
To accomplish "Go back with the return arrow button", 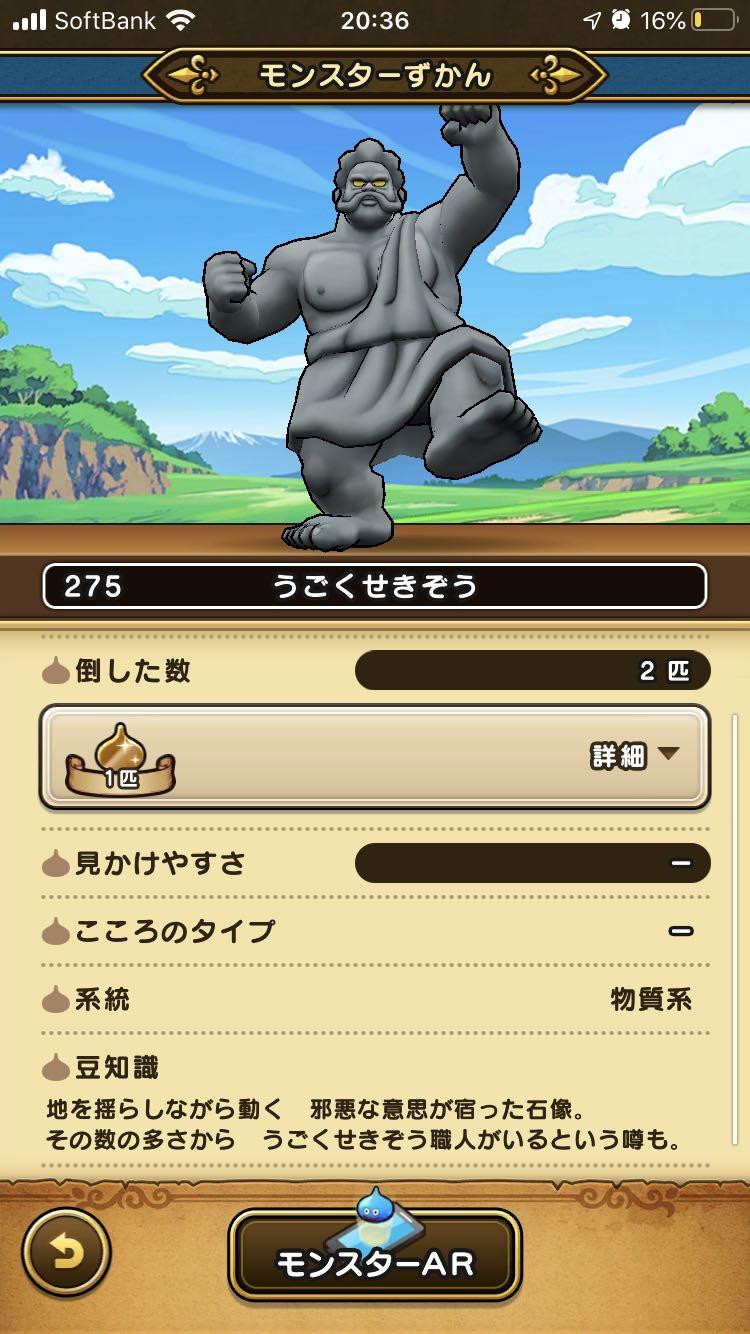I will [x=66, y=1254].
